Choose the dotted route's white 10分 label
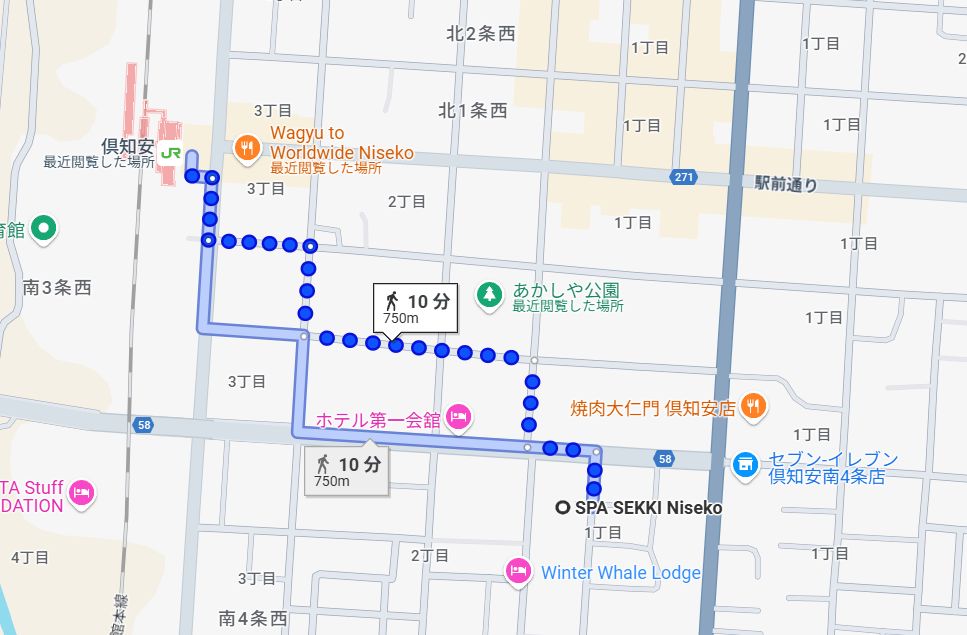967x635 pixels. pos(416,308)
